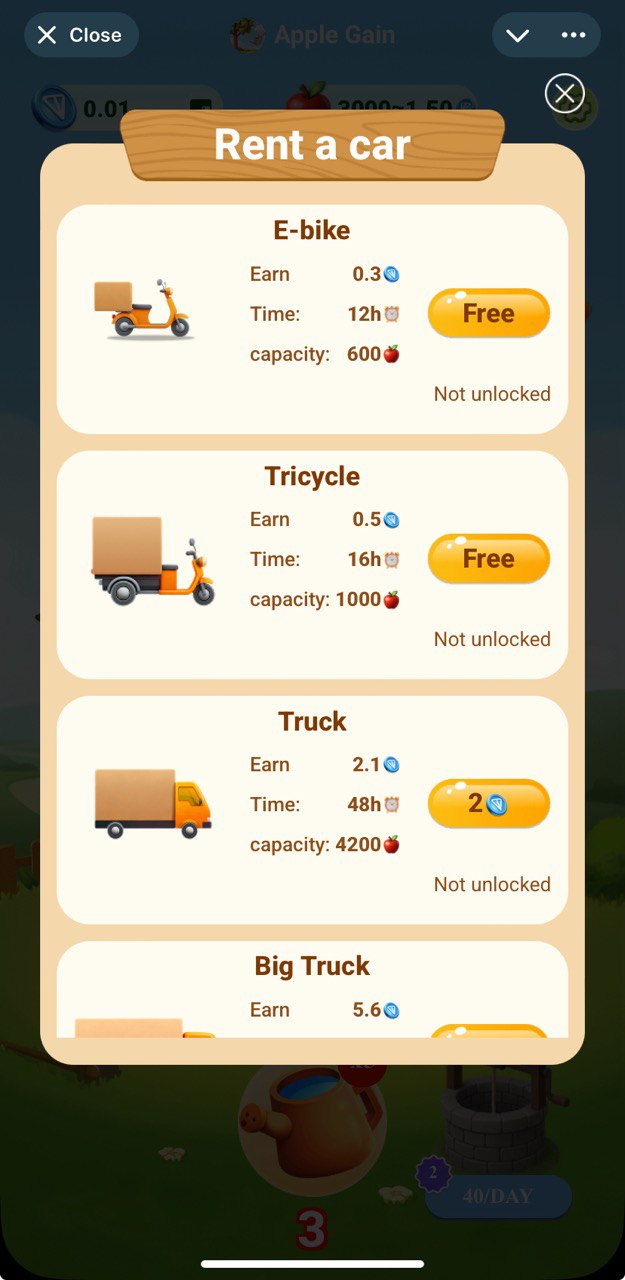
Task: Rent the Truck for 2 coins
Action: [488, 804]
